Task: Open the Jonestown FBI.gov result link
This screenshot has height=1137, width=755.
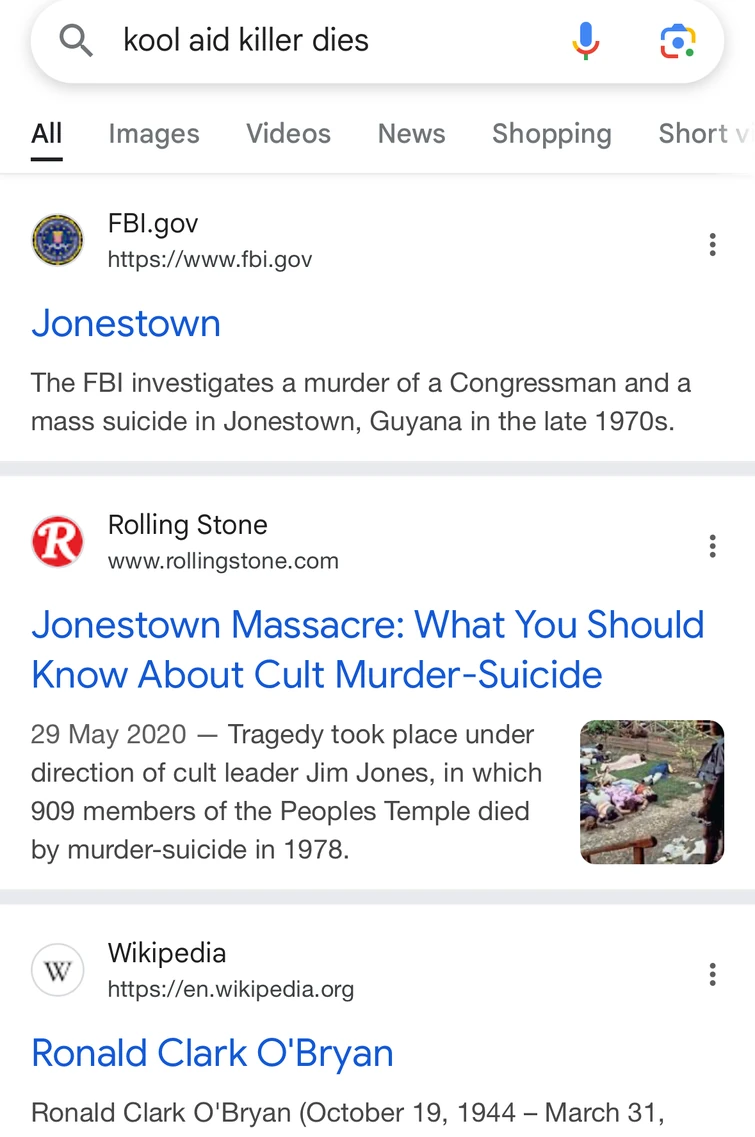Action: point(126,323)
